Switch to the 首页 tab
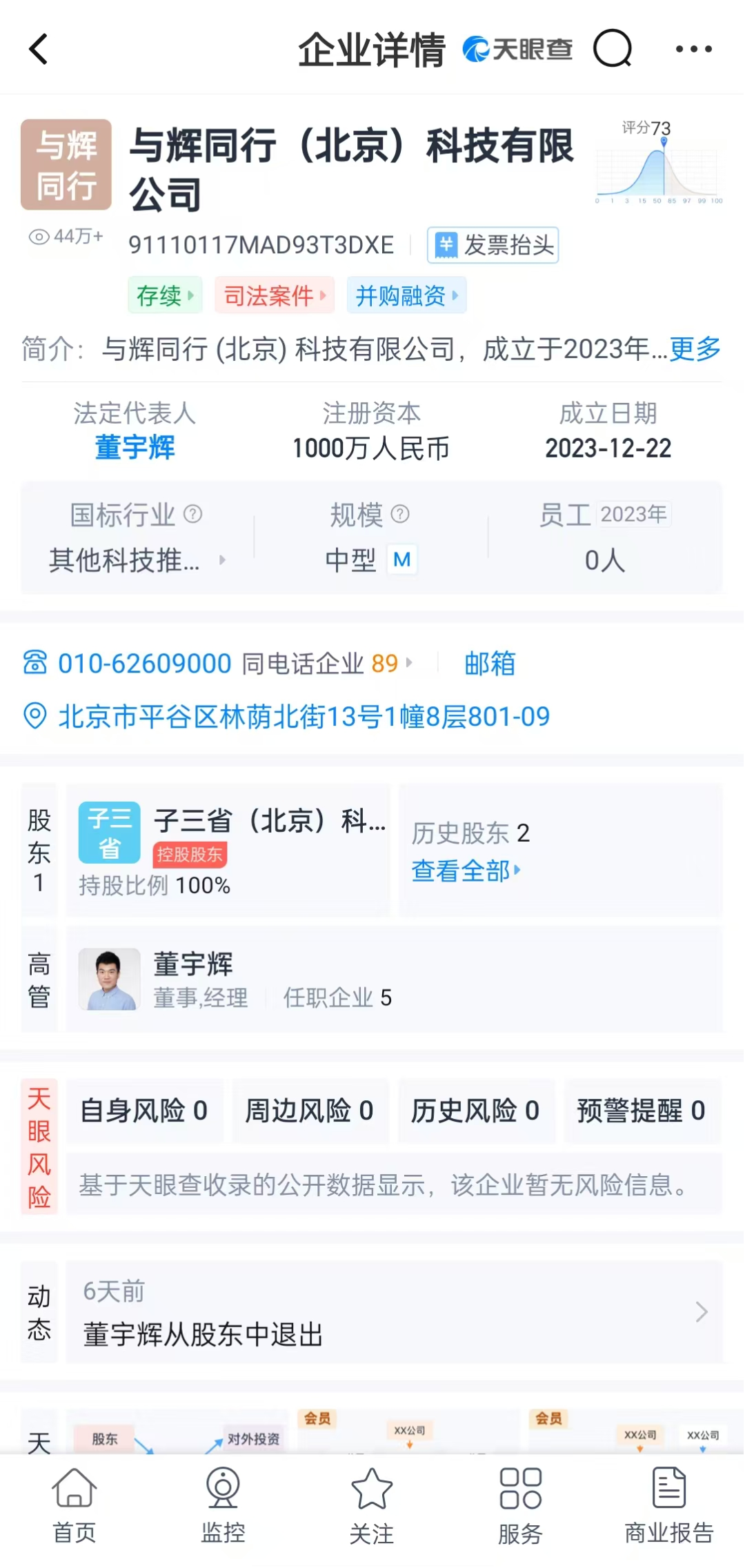Viewport: 745px width, 1568px height. pos(74,1506)
